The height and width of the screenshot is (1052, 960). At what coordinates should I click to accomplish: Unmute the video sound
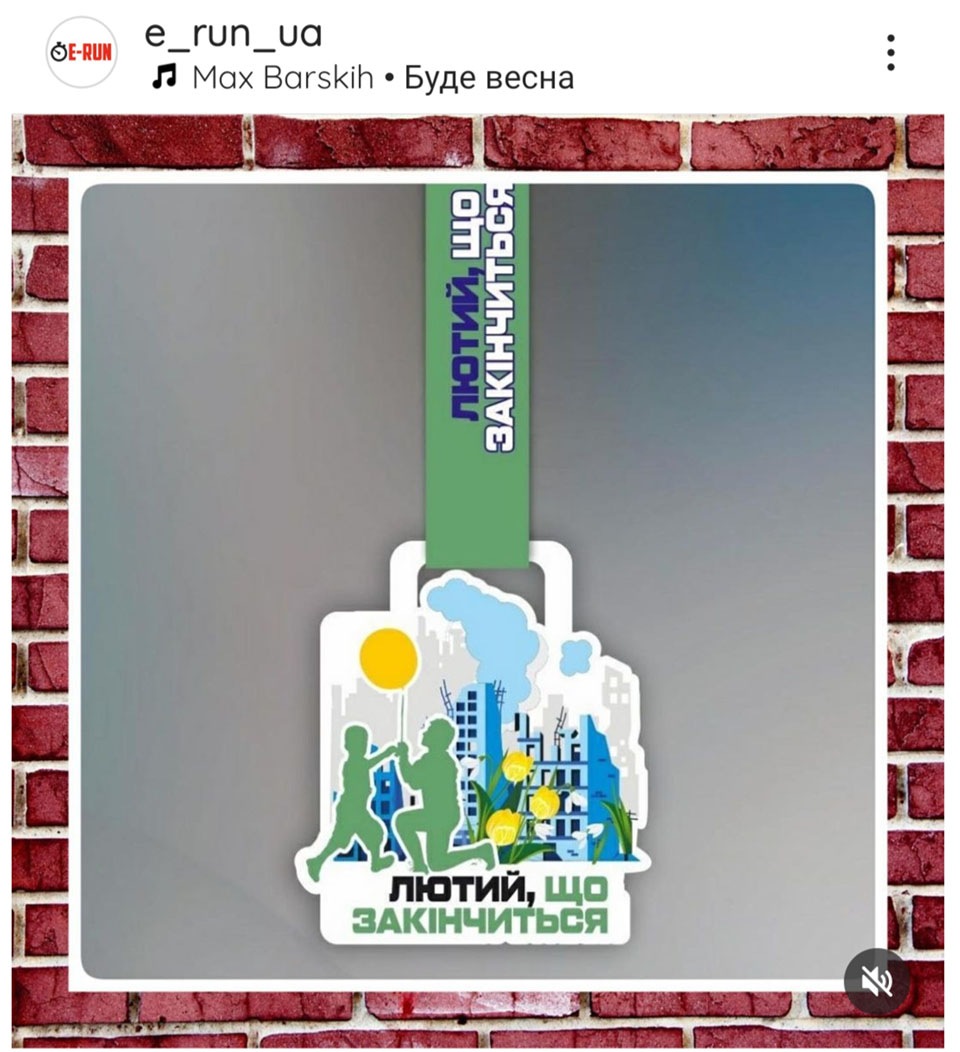[x=877, y=982]
